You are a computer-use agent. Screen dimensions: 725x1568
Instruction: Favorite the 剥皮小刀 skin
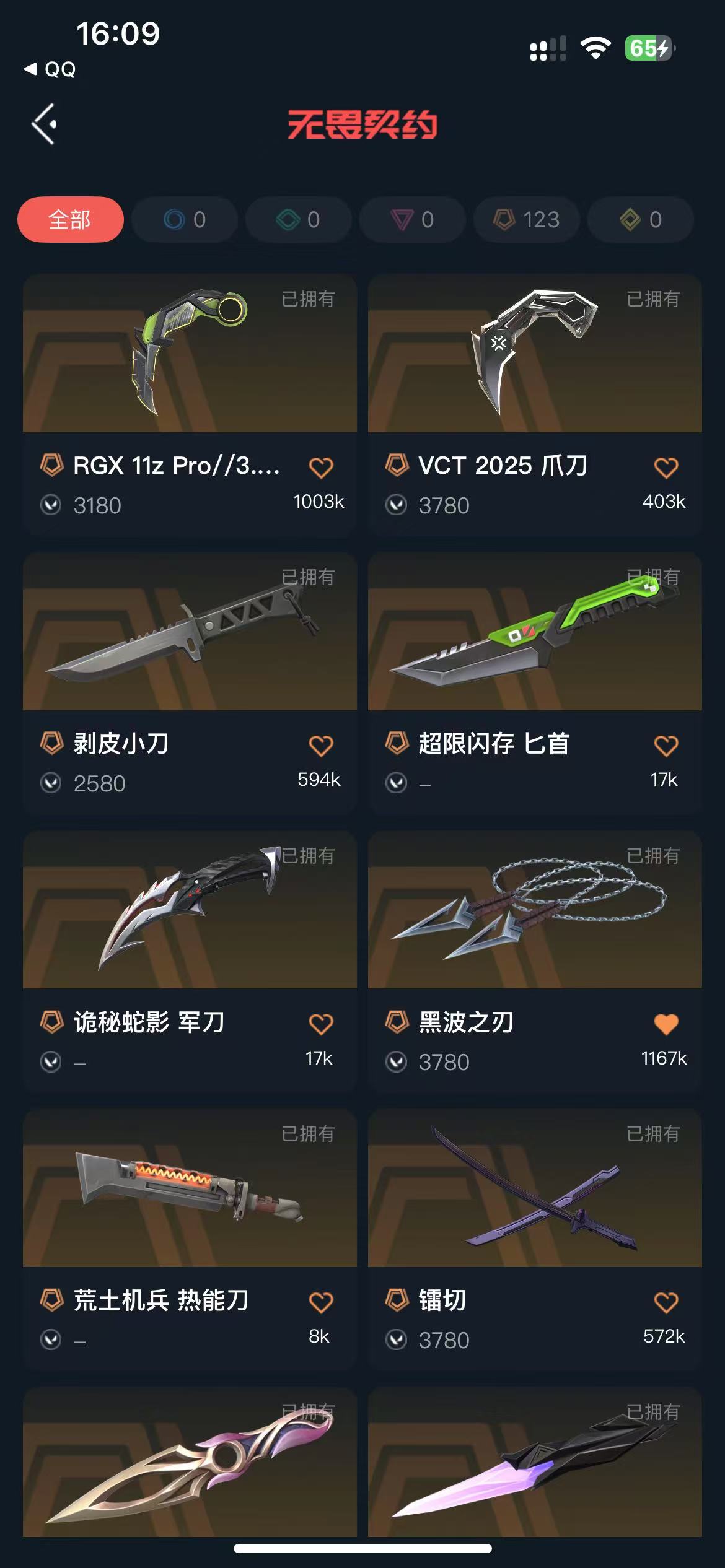[x=321, y=746]
